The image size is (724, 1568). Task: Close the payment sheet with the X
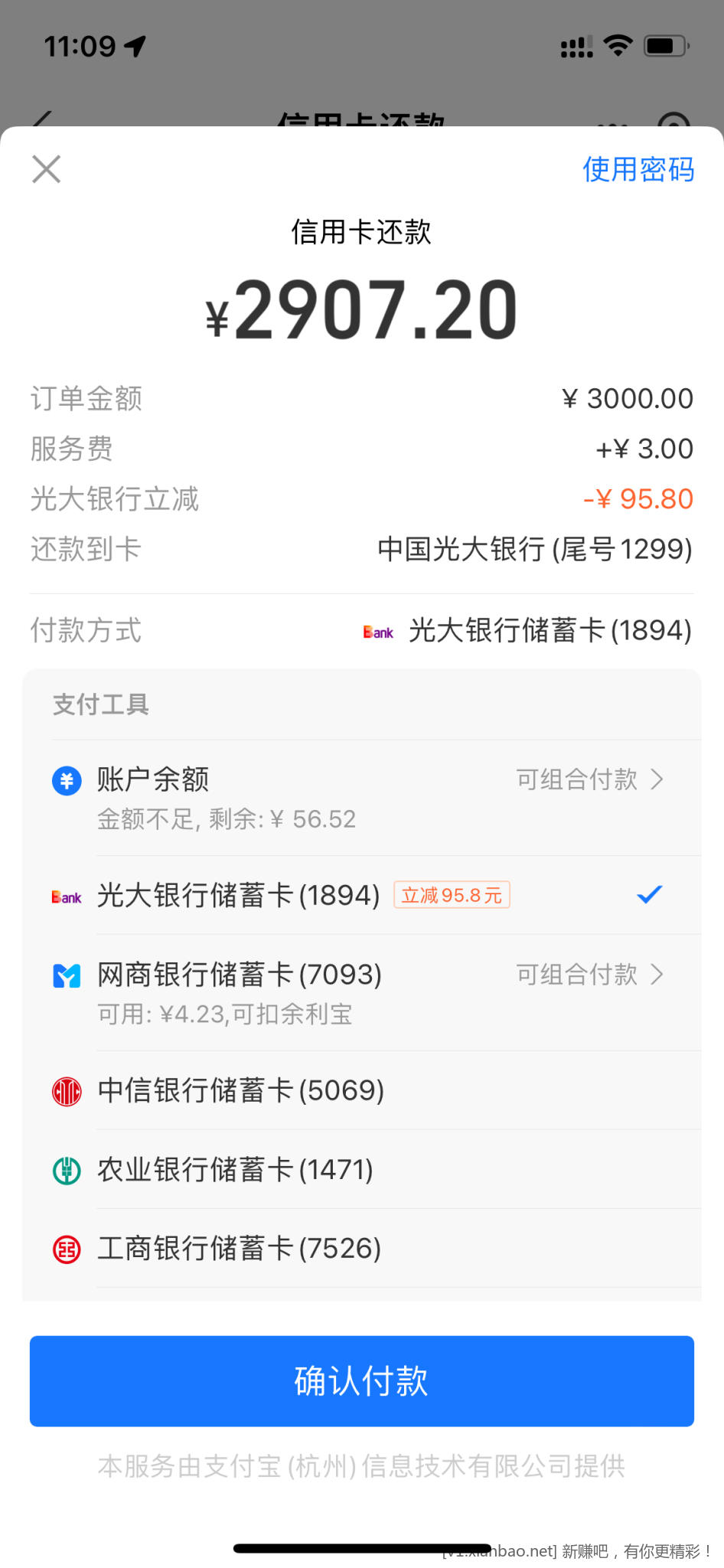[x=47, y=169]
